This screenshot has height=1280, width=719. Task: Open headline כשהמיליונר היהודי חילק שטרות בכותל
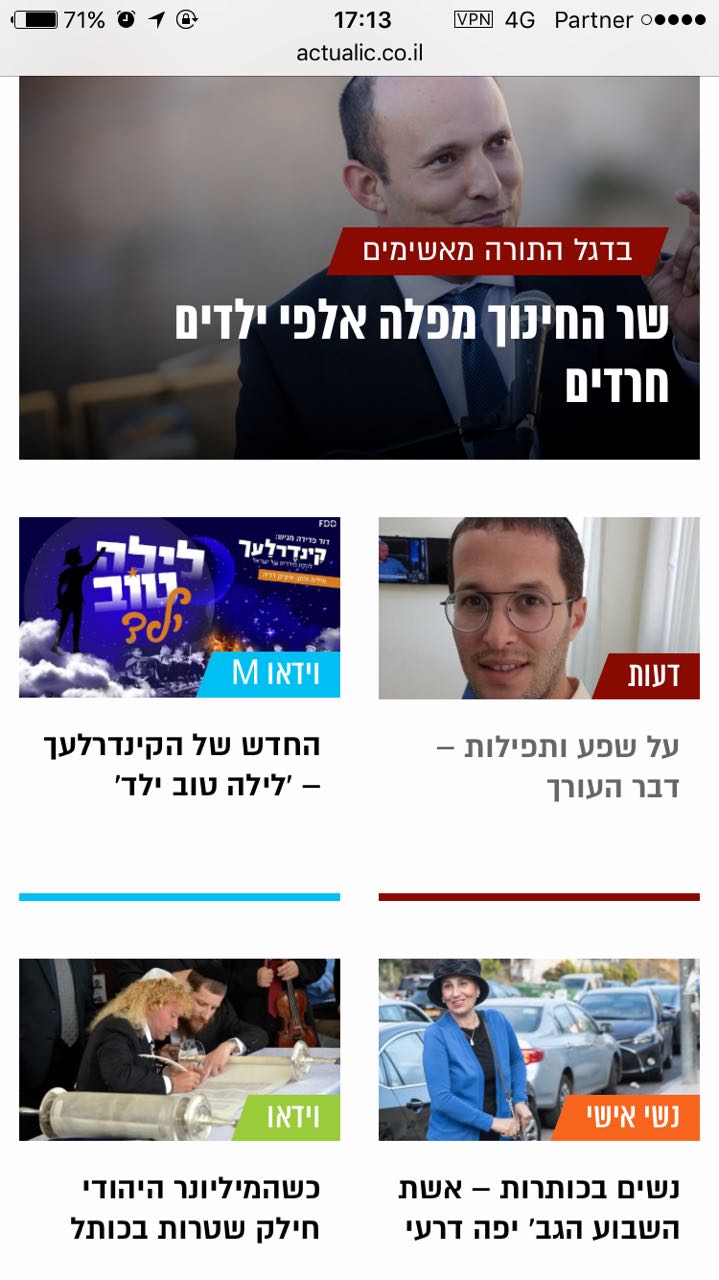click(x=196, y=1208)
